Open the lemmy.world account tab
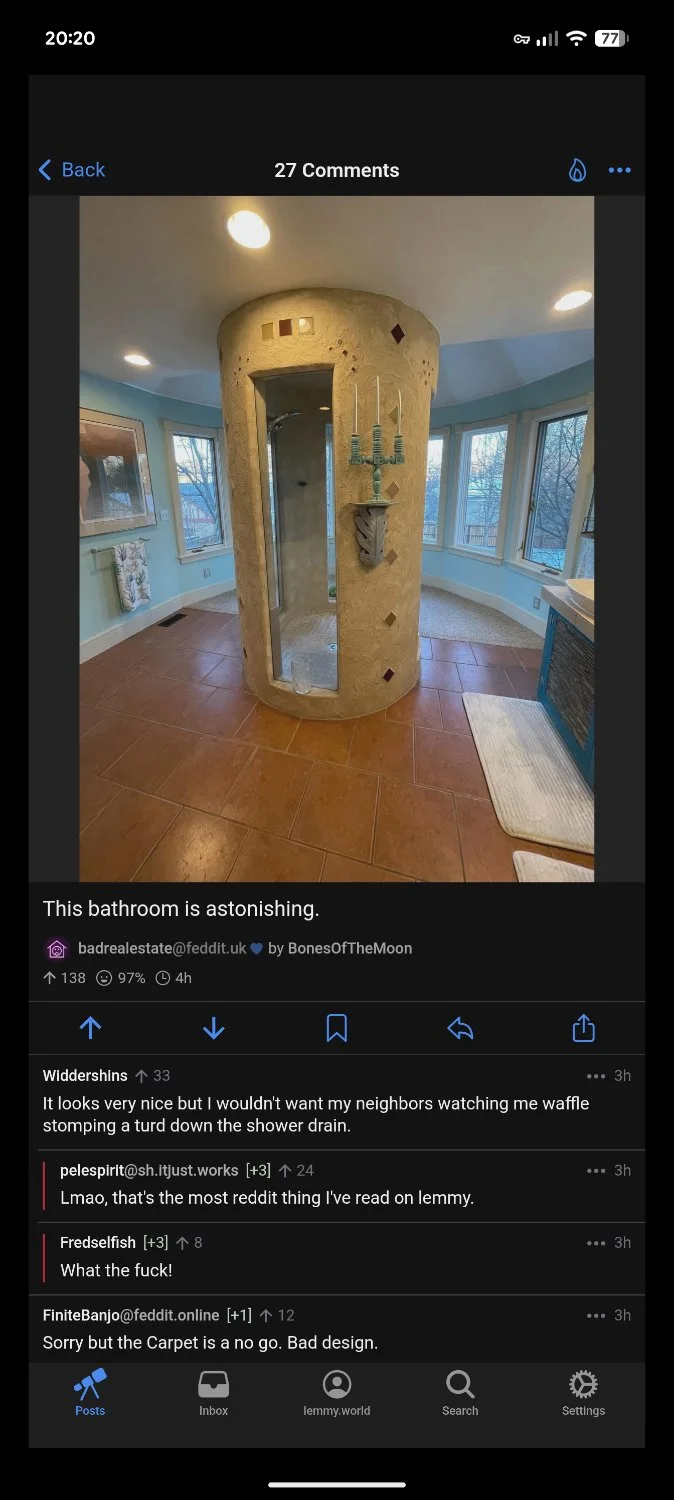Image resolution: width=674 pixels, height=1500 pixels. pyautogui.click(x=337, y=1393)
